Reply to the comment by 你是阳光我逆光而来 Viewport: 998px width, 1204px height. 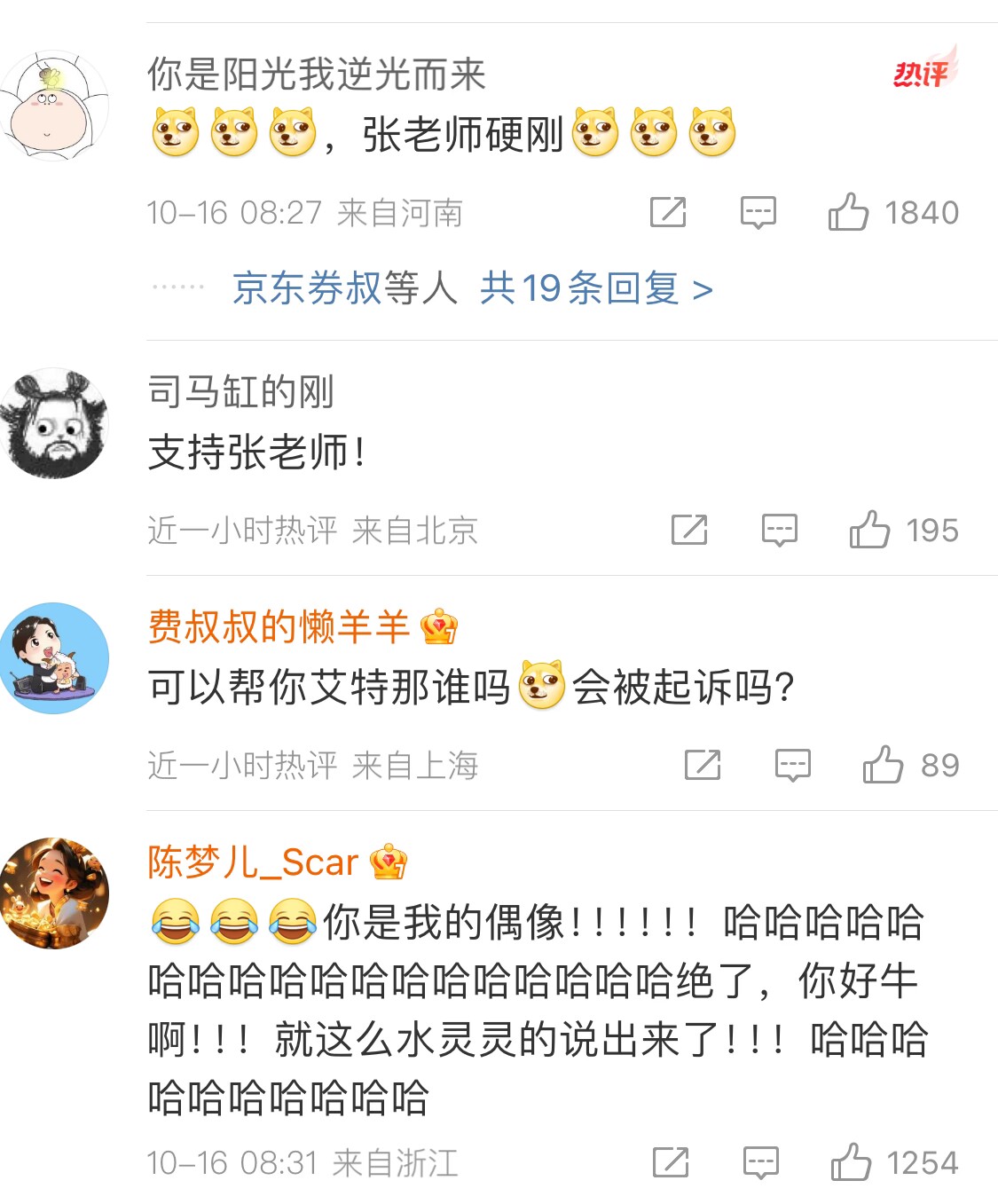coord(758,213)
